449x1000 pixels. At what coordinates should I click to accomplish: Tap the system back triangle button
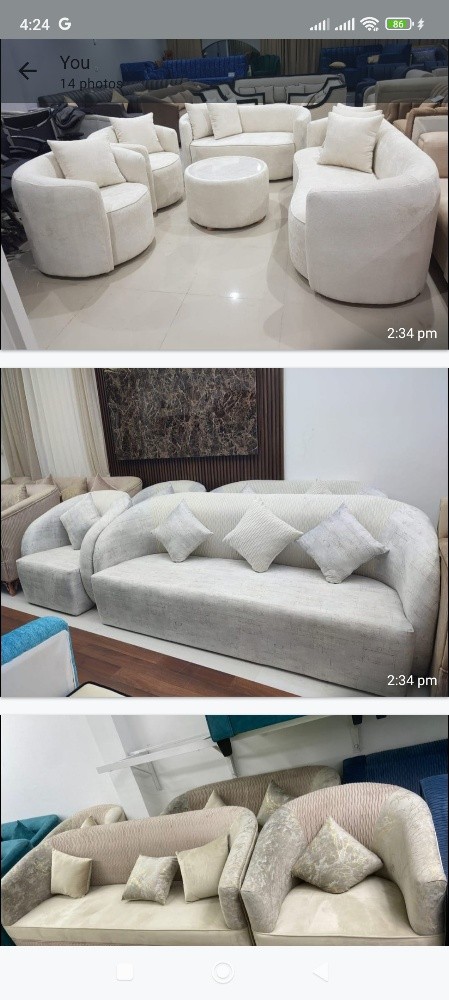321,972
